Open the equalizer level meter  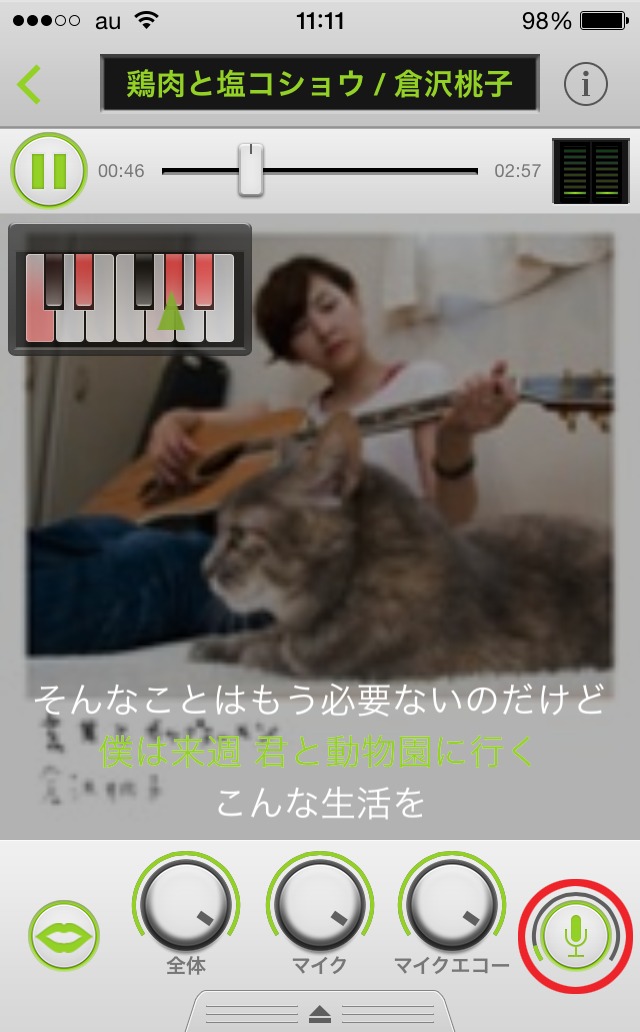click(x=591, y=171)
